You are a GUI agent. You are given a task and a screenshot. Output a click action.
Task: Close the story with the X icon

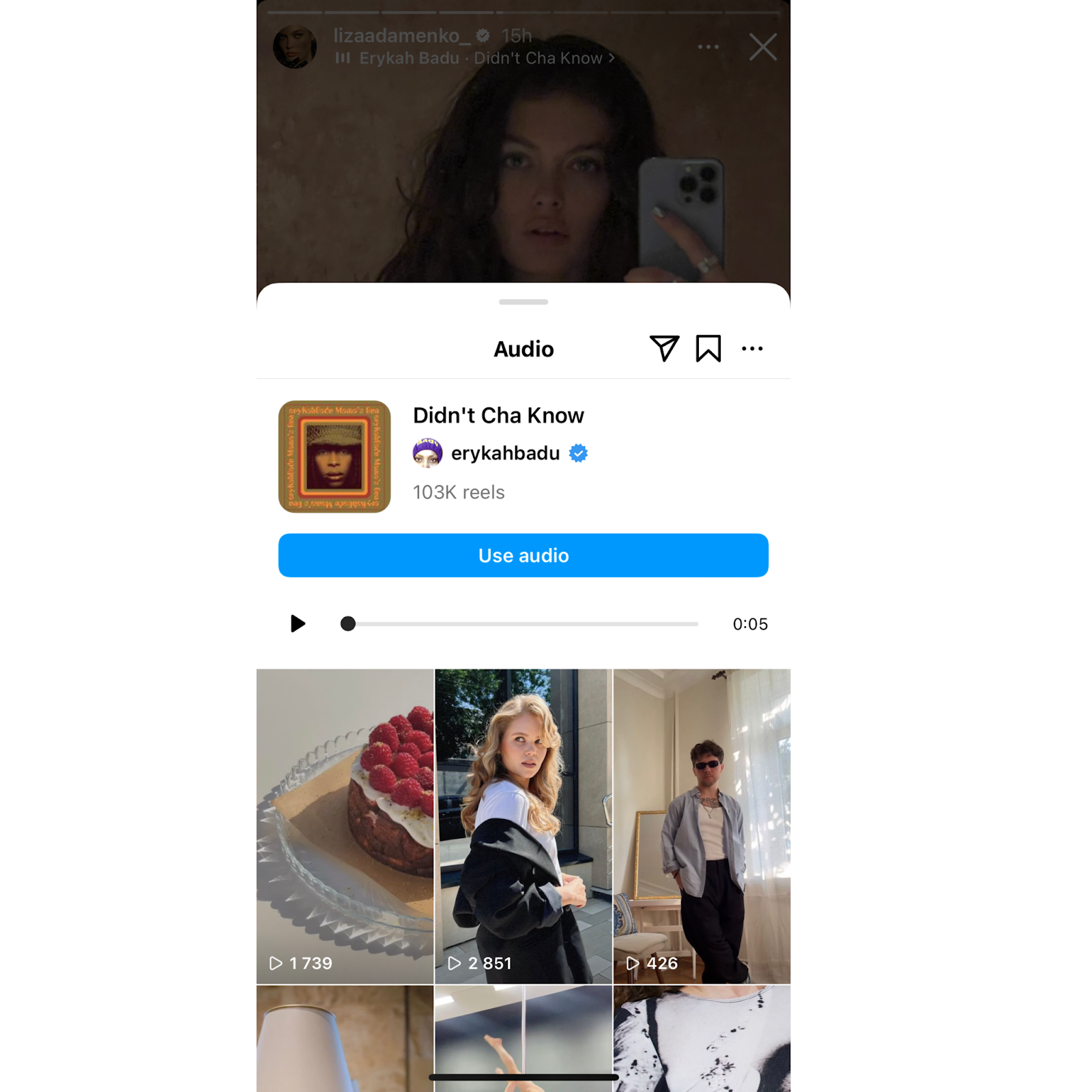click(762, 47)
